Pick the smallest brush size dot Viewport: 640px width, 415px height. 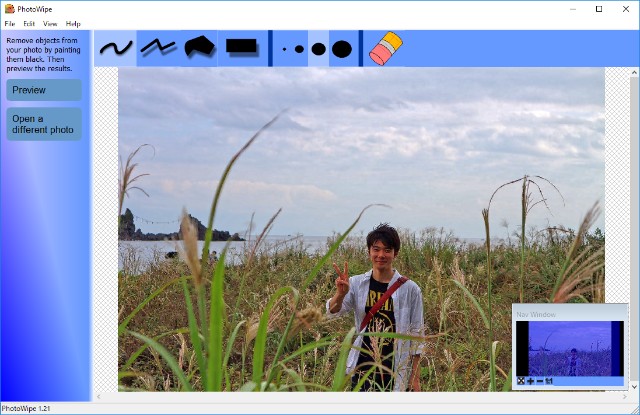285,48
